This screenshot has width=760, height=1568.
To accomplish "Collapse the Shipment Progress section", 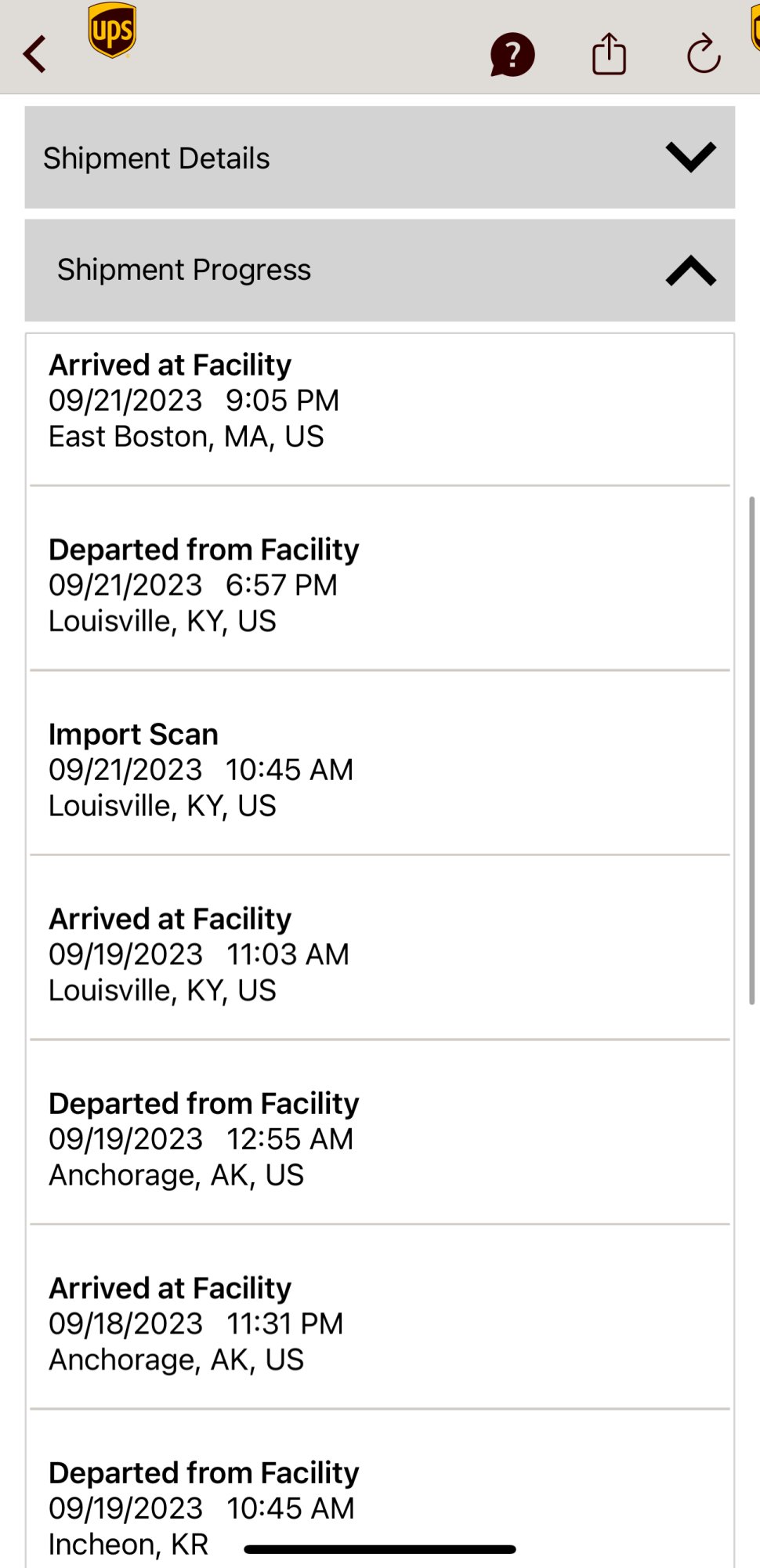I will 689,270.
